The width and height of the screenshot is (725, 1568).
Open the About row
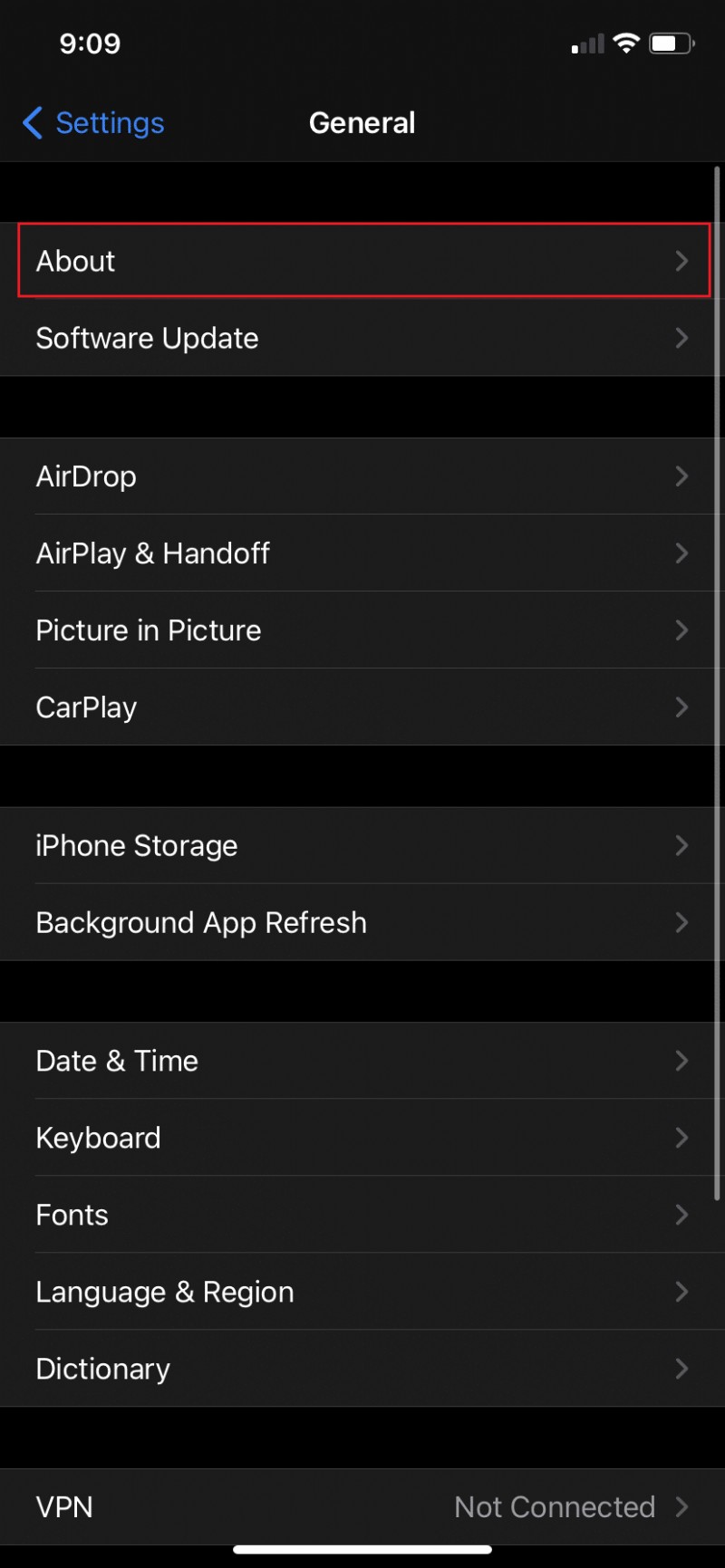click(x=362, y=261)
